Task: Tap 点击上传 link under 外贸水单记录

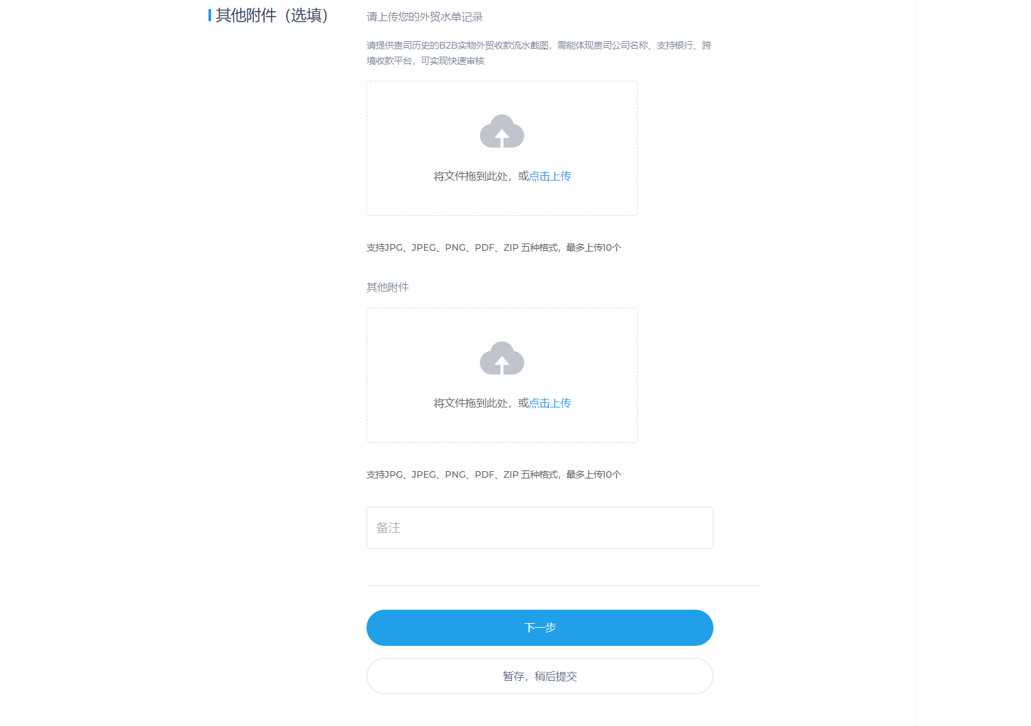Action: tap(550, 176)
